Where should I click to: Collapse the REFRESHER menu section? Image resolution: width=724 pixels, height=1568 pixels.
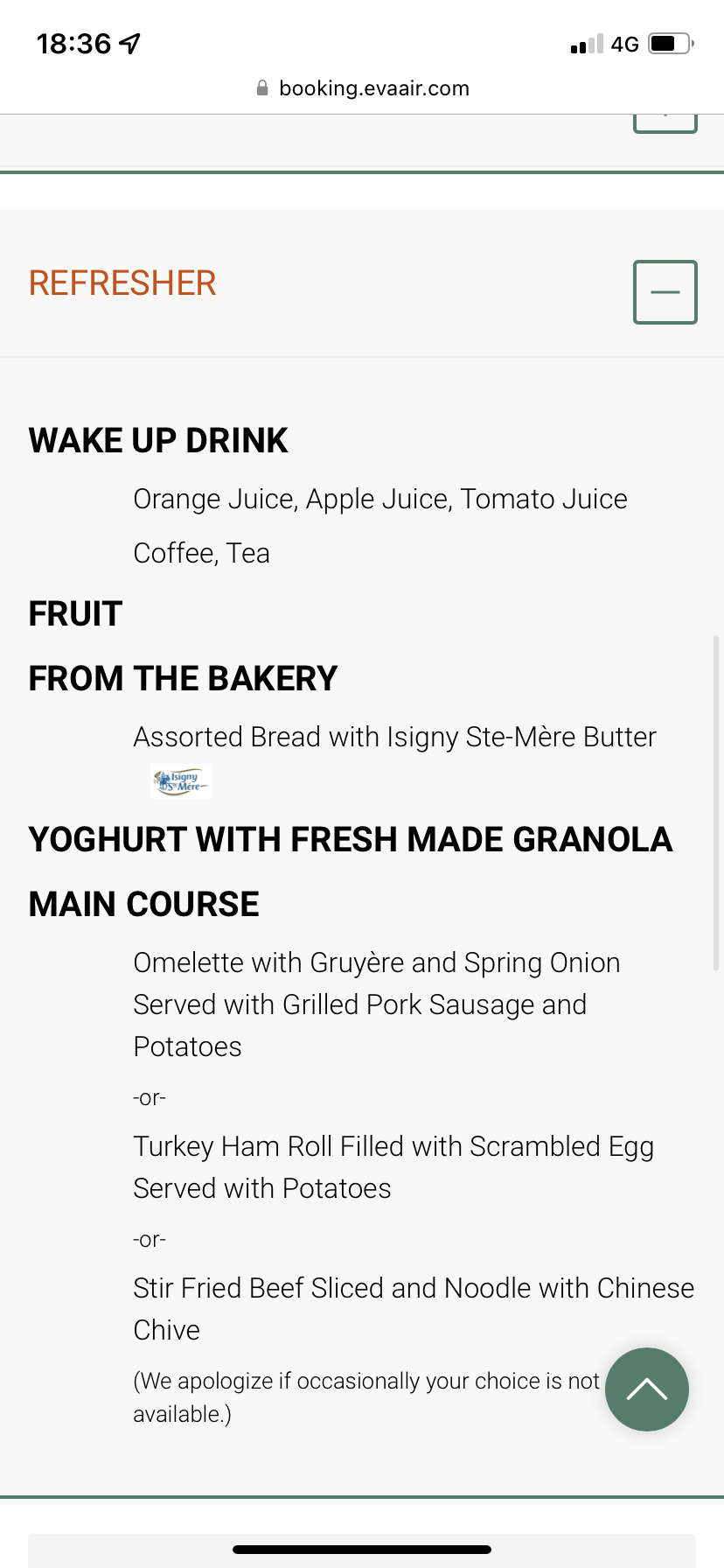[x=665, y=292]
